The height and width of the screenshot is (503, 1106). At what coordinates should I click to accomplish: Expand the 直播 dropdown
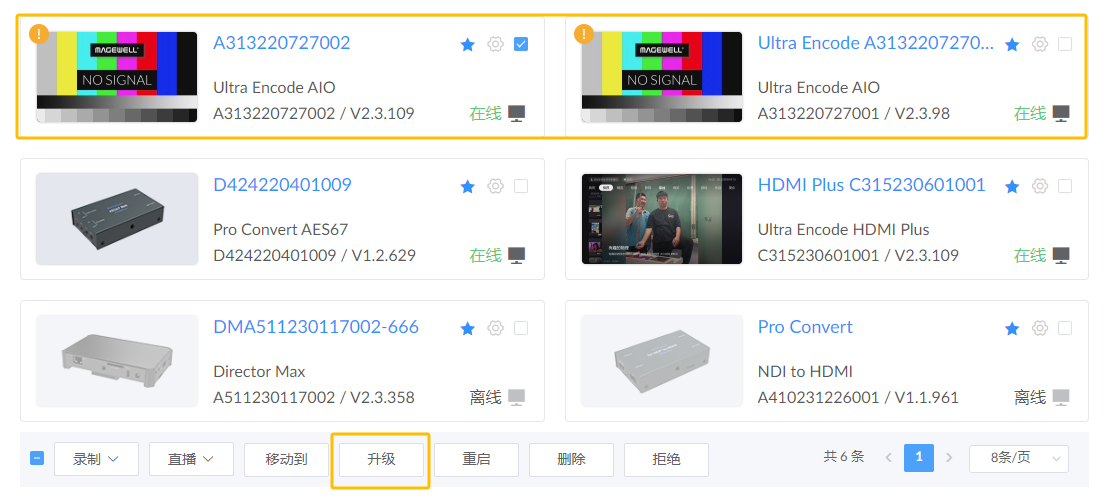[x=191, y=459]
